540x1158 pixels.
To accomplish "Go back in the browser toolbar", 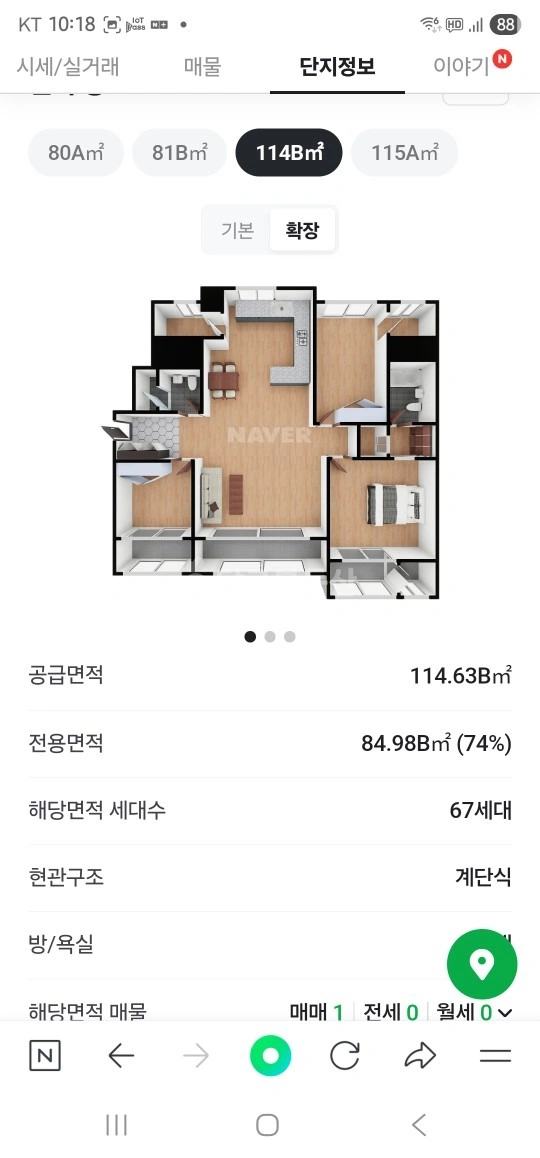I will [x=121, y=1056].
